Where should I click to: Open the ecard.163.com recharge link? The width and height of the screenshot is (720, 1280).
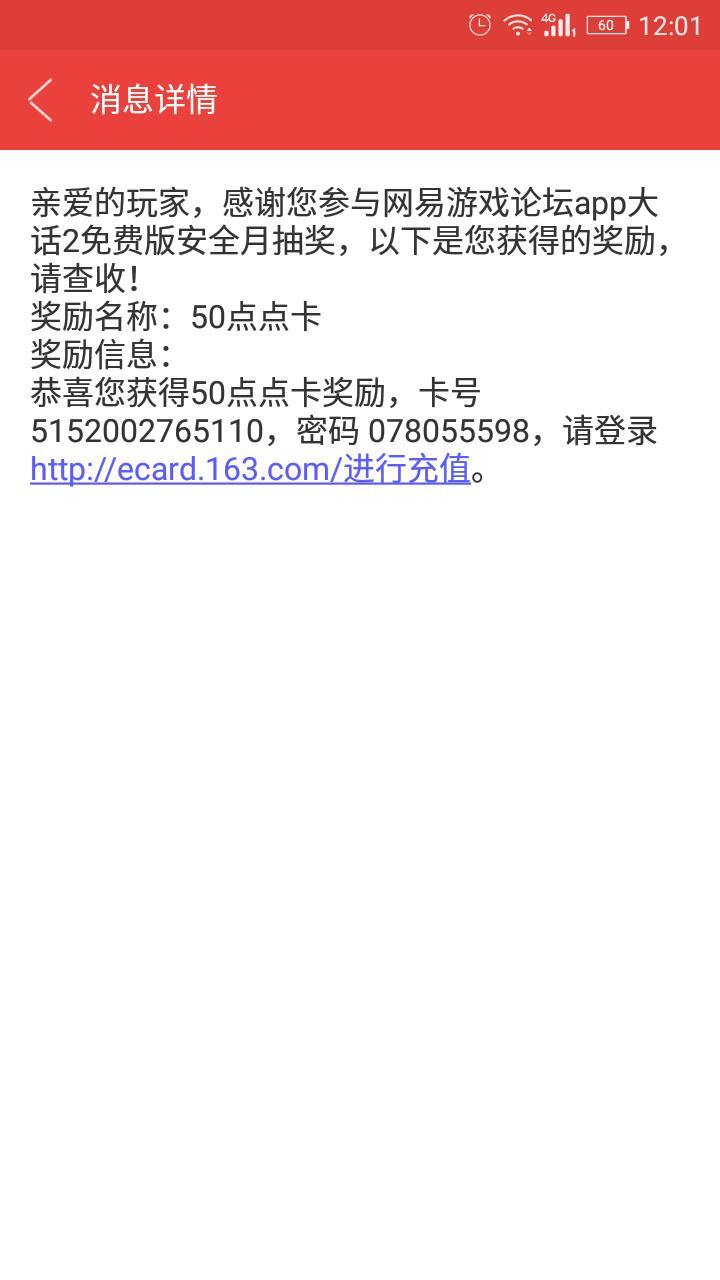[250, 469]
